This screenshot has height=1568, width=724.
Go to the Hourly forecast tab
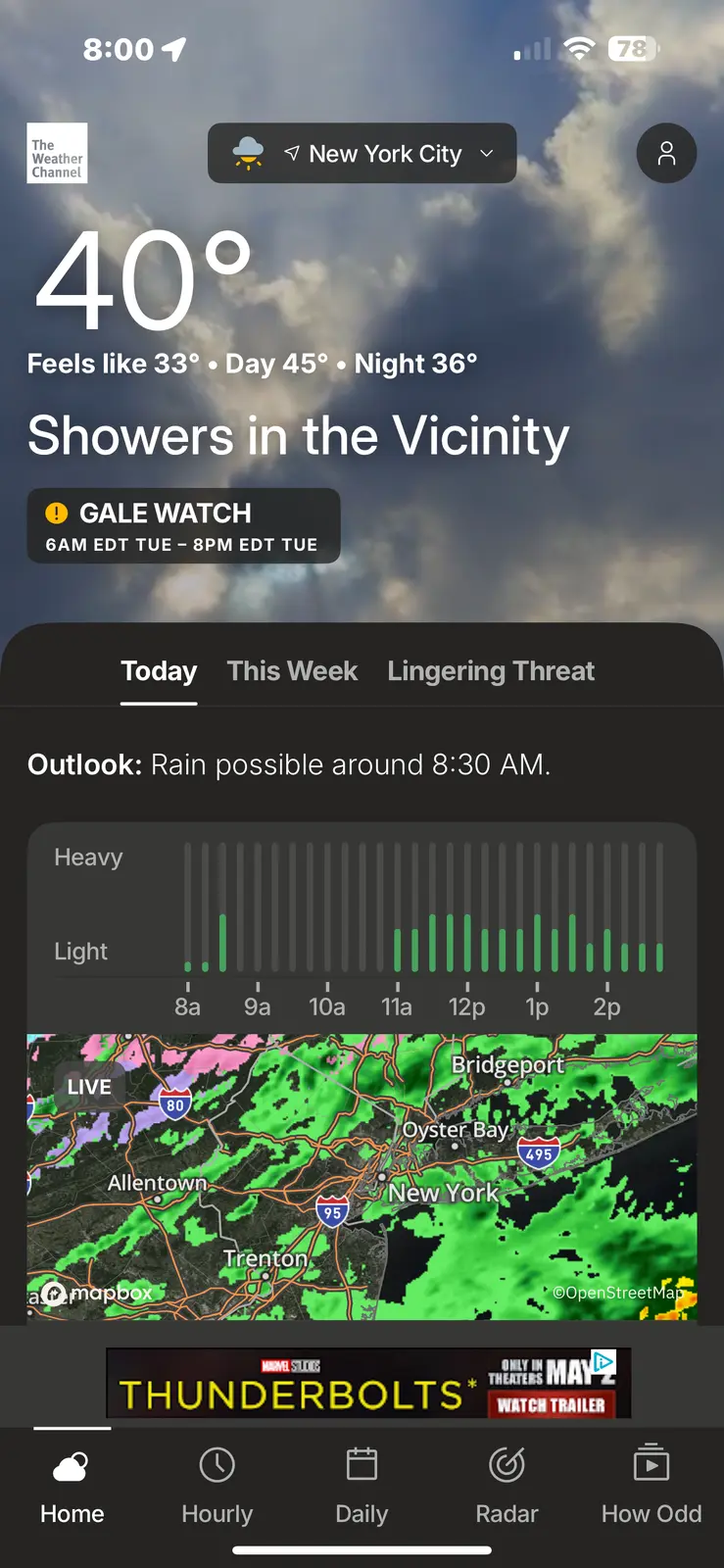(x=217, y=1486)
